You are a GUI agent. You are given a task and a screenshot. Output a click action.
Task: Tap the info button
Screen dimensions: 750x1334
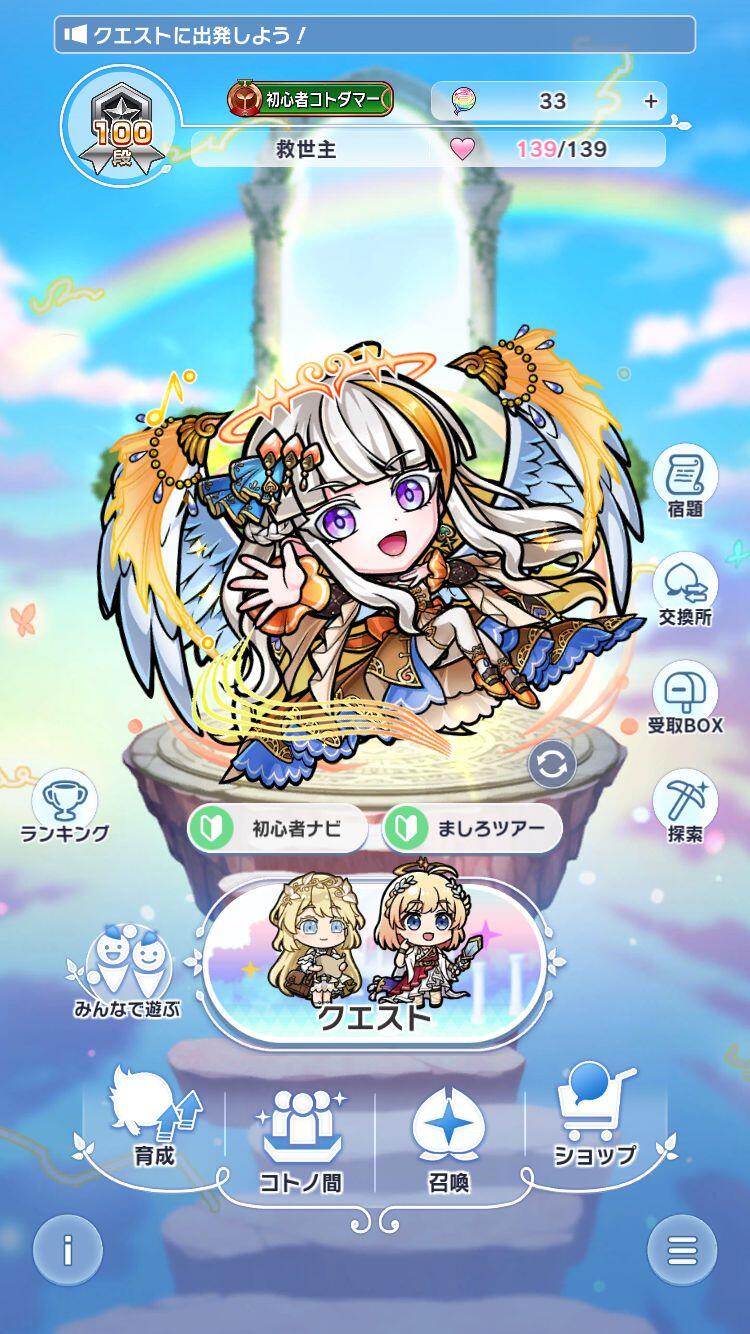point(68,1249)
